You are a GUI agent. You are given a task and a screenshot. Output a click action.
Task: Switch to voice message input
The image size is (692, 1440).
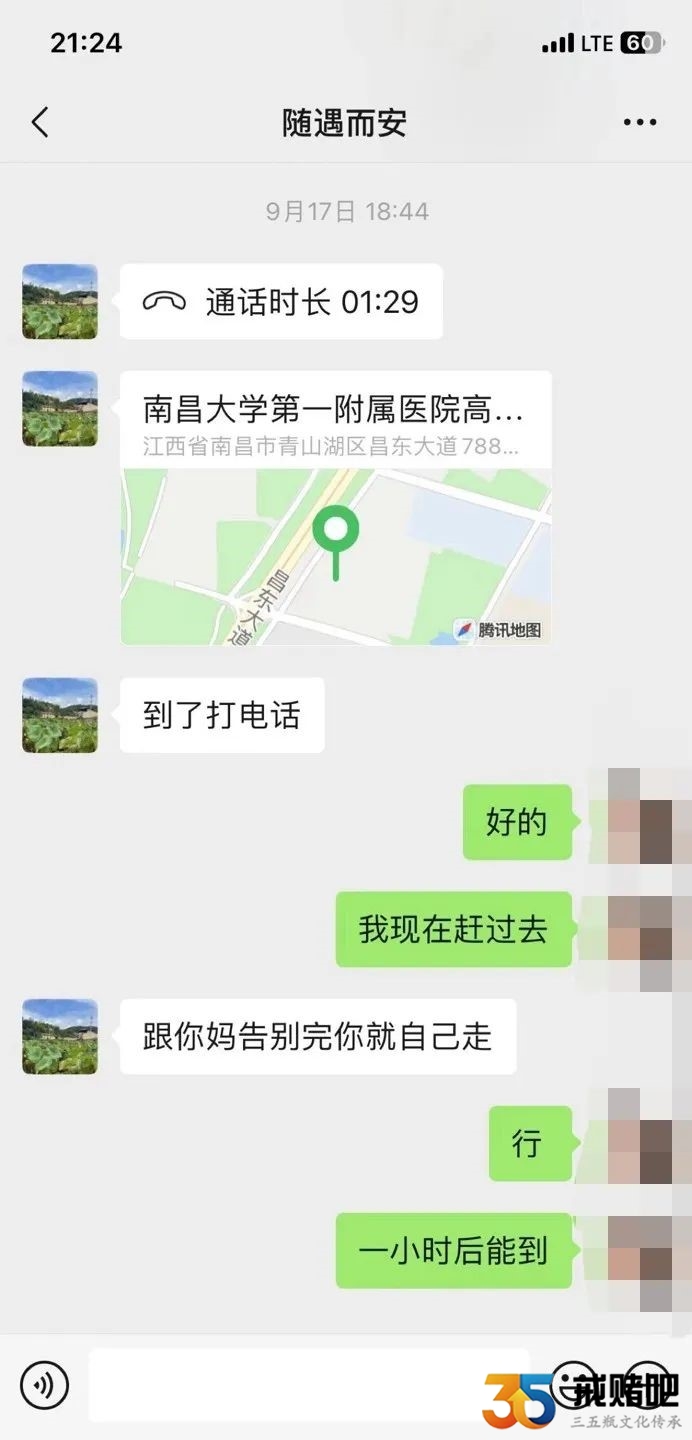(x=44, y=1385)
